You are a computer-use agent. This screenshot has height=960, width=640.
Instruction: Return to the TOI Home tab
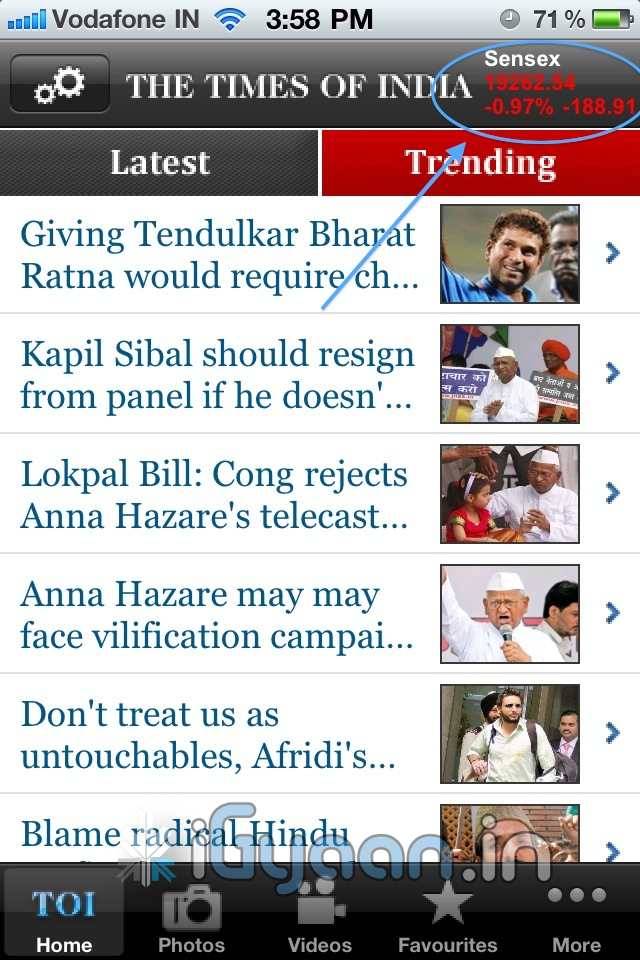pos(63,916)
